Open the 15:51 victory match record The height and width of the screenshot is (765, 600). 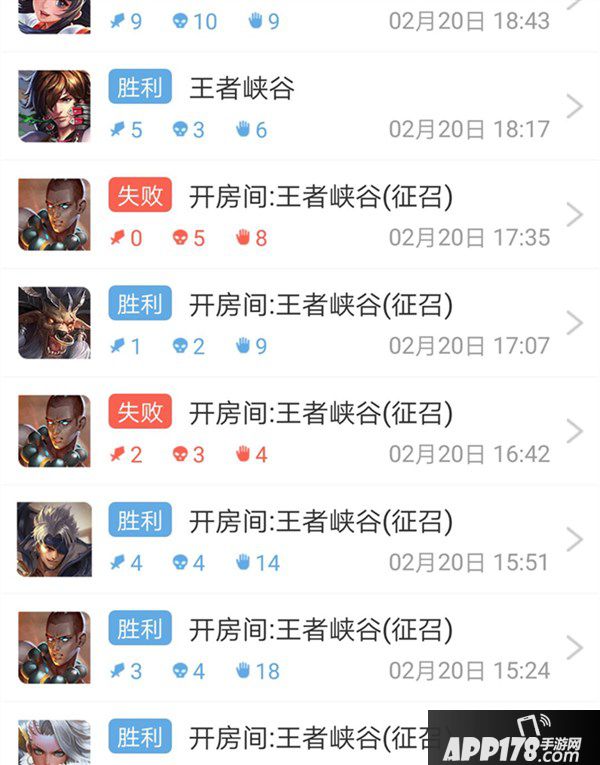(x=300, y=540)
